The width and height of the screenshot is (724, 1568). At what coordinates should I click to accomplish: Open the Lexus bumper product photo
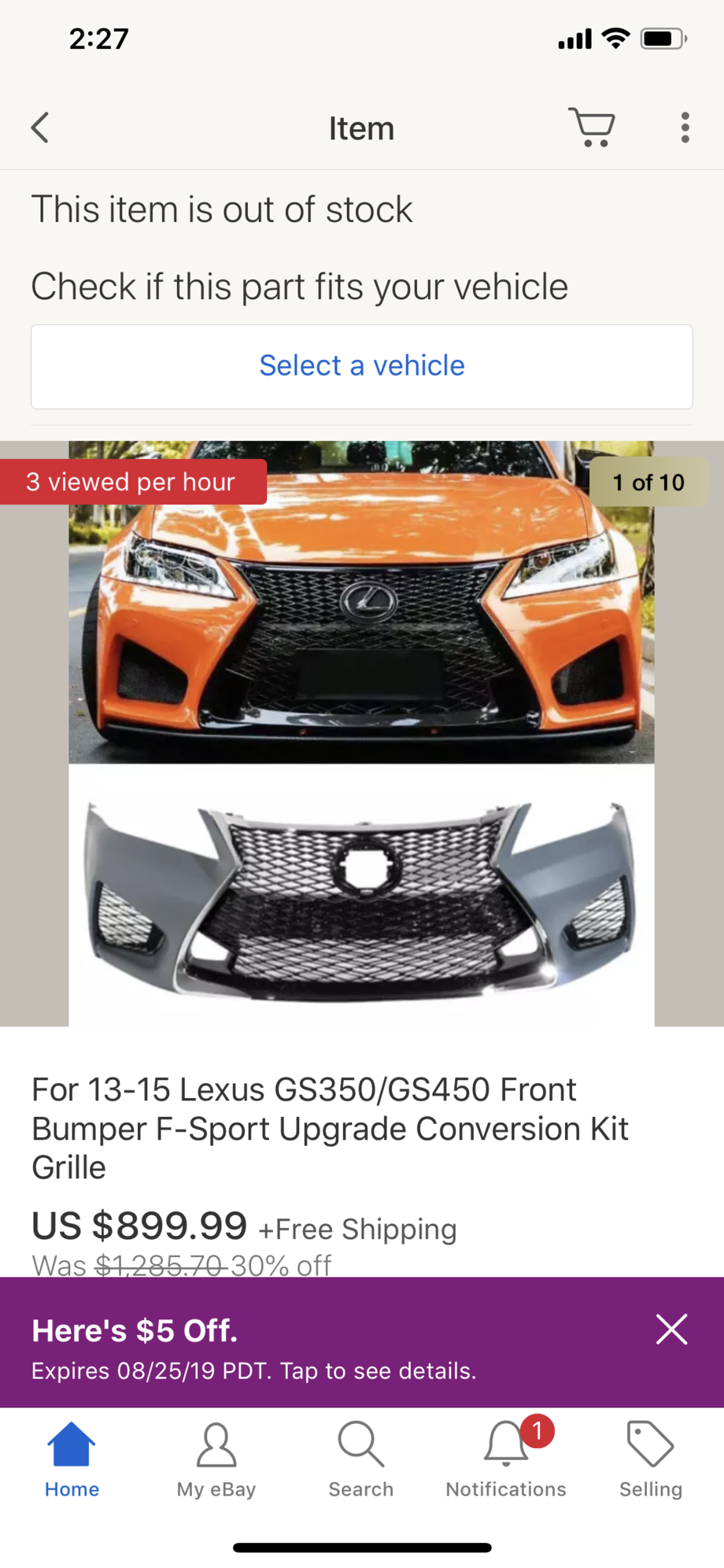tap(362, 733)
